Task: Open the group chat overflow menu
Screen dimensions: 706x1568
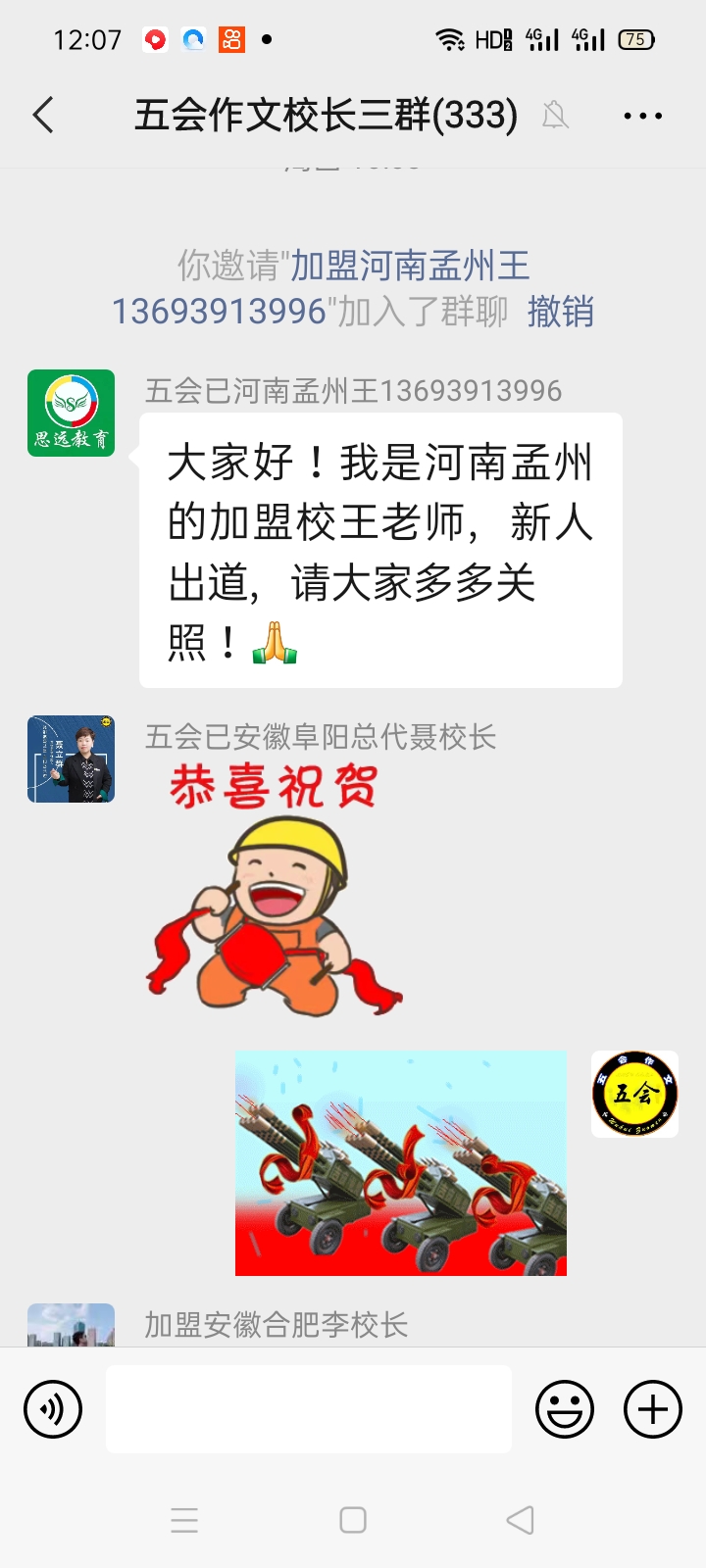Action: coord(642,116)
